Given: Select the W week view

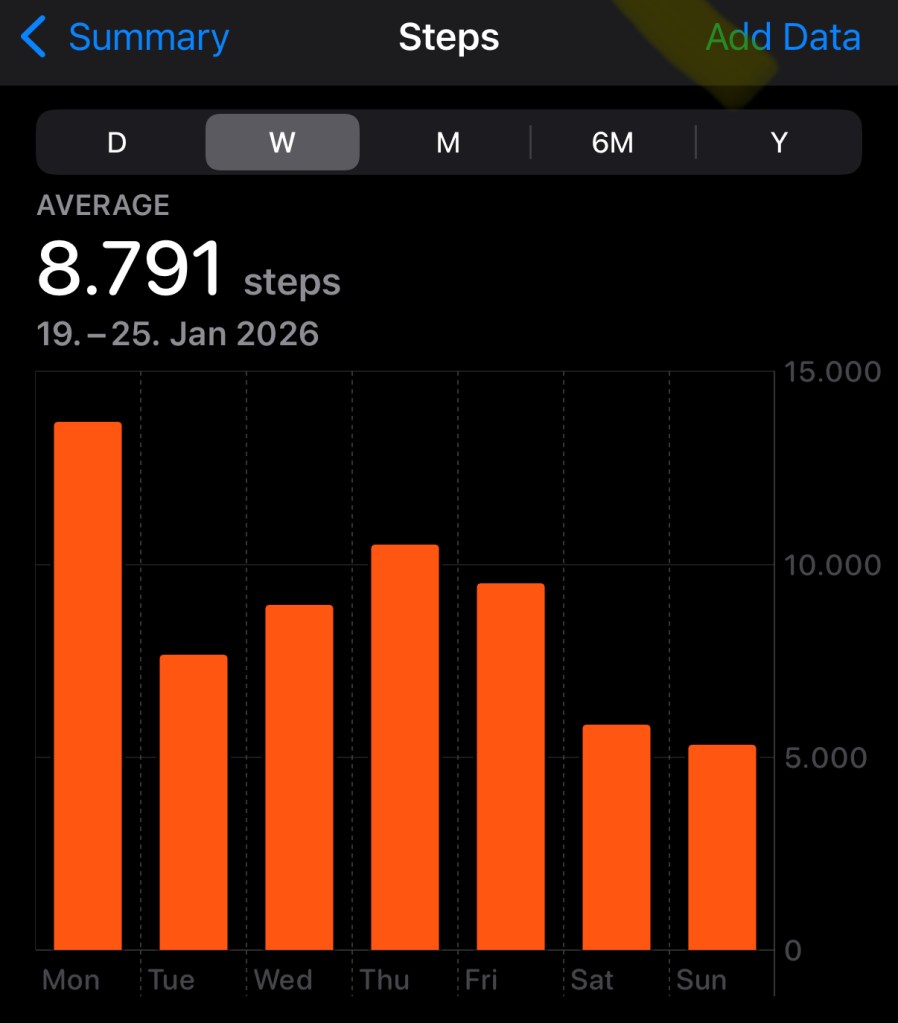Looking at the screenshot, I should click(x=282, y=143).
